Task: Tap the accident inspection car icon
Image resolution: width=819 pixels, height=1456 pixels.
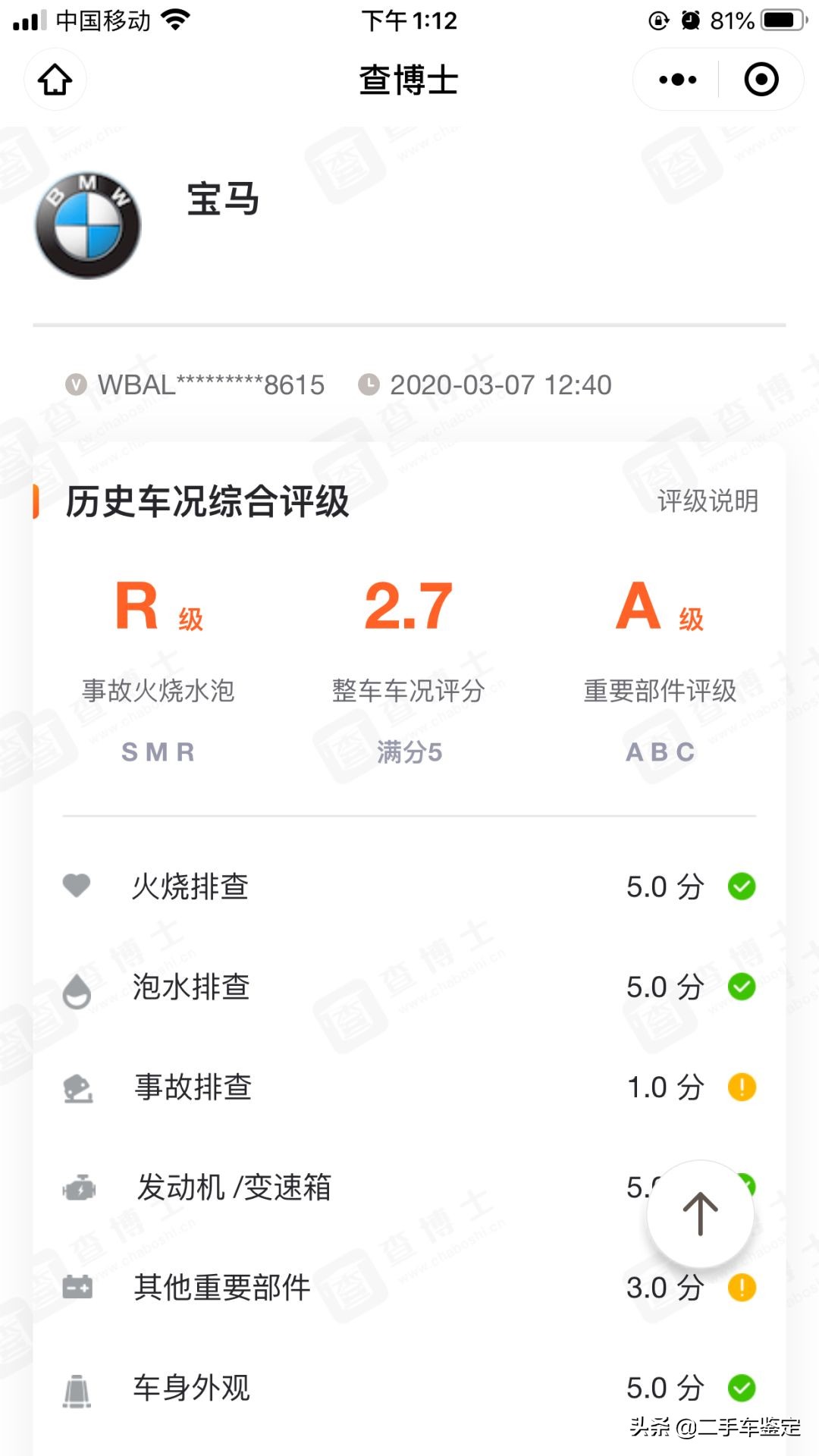Action: coord(77,1088)
